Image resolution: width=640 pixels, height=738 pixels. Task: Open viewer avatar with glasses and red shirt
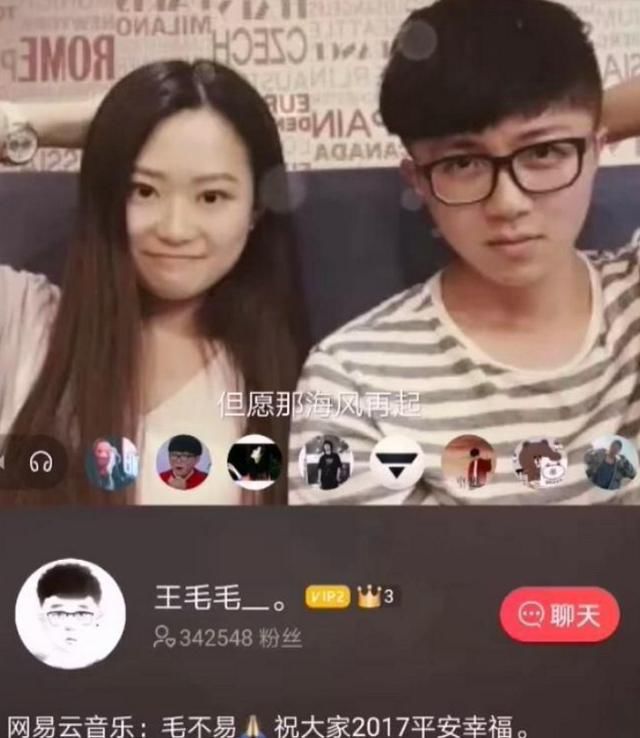(x=183, y=463)
